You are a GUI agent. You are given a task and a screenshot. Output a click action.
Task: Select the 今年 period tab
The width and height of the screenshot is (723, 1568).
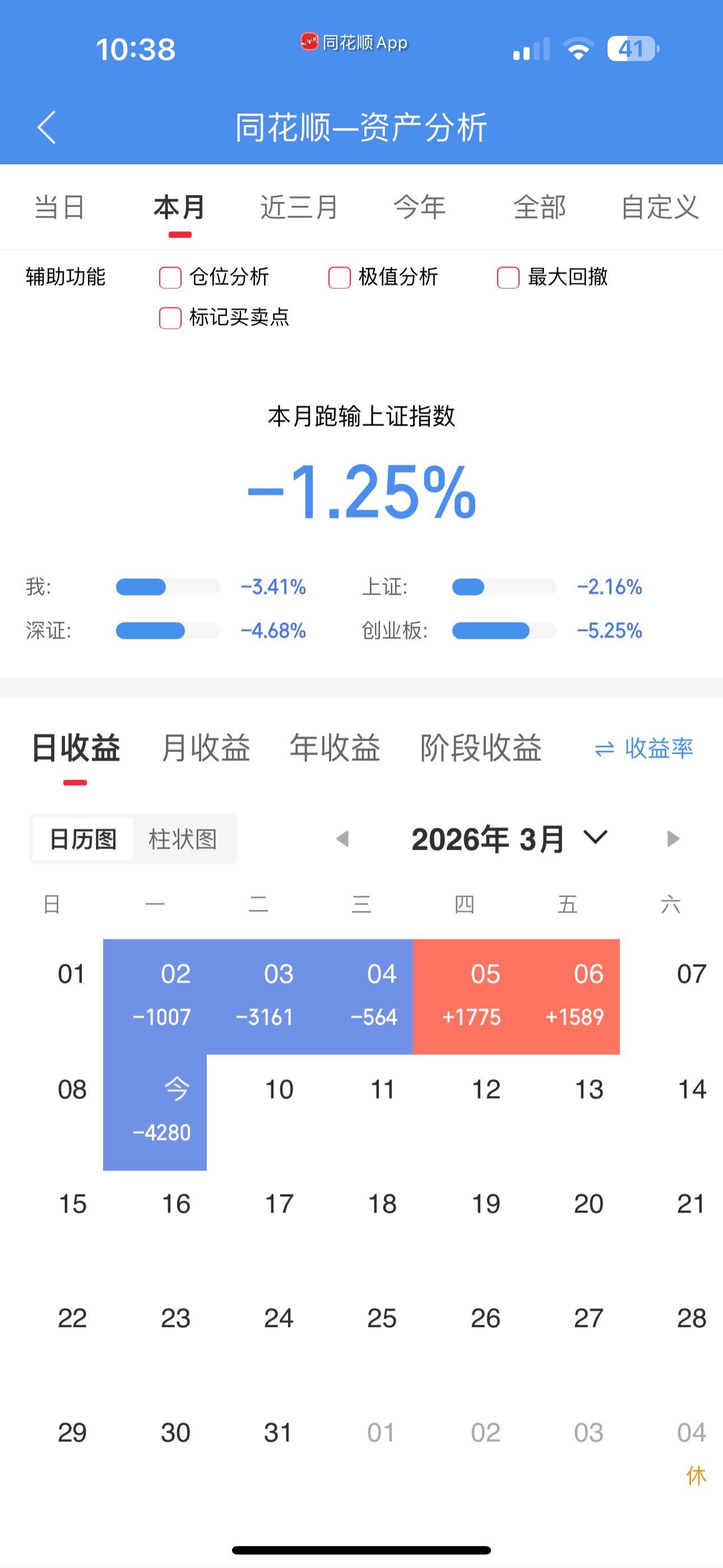tap(420, 207)
